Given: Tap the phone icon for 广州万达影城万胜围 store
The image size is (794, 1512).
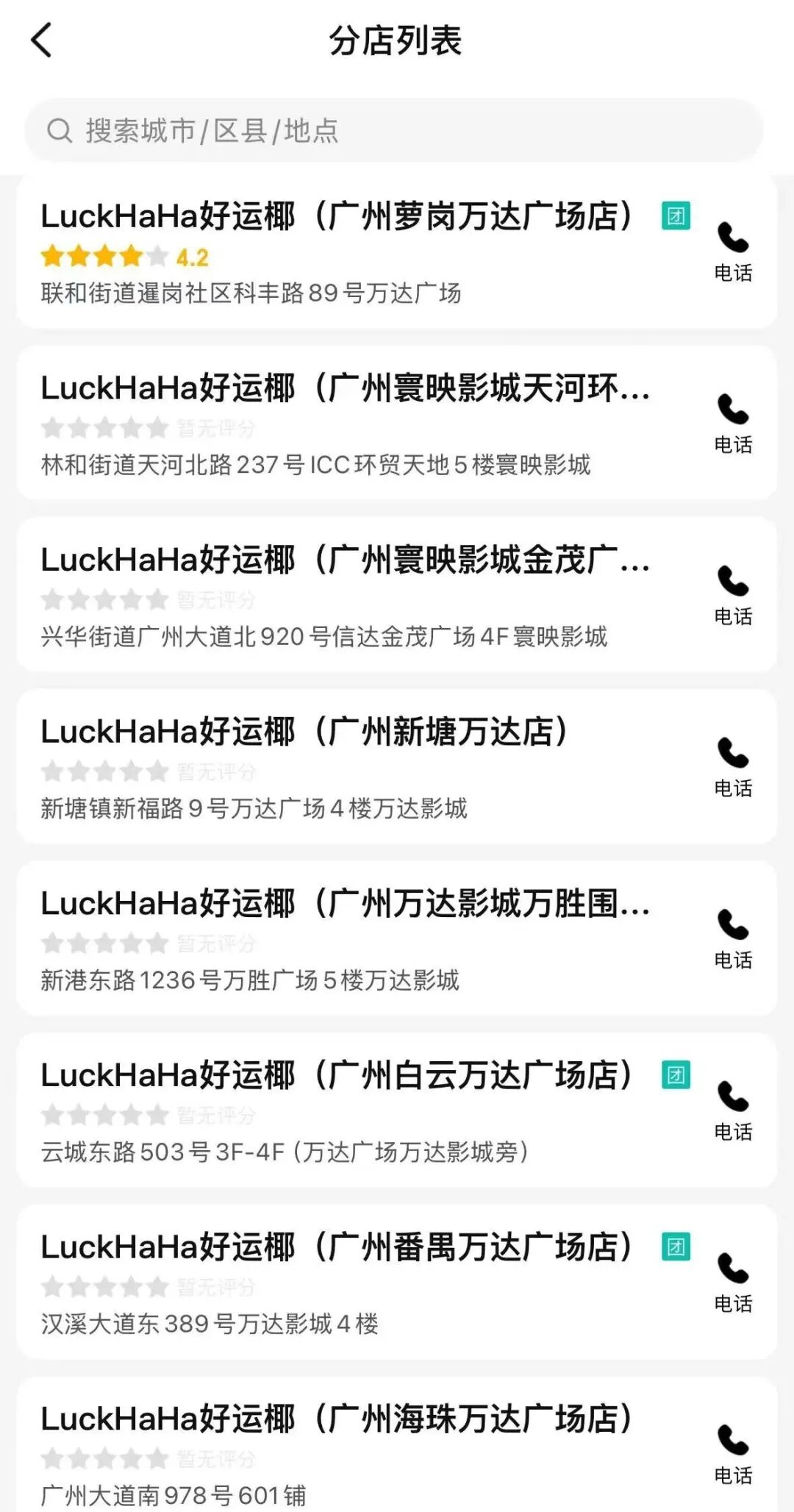Looking at the screenshot, I should coord(732,930).
